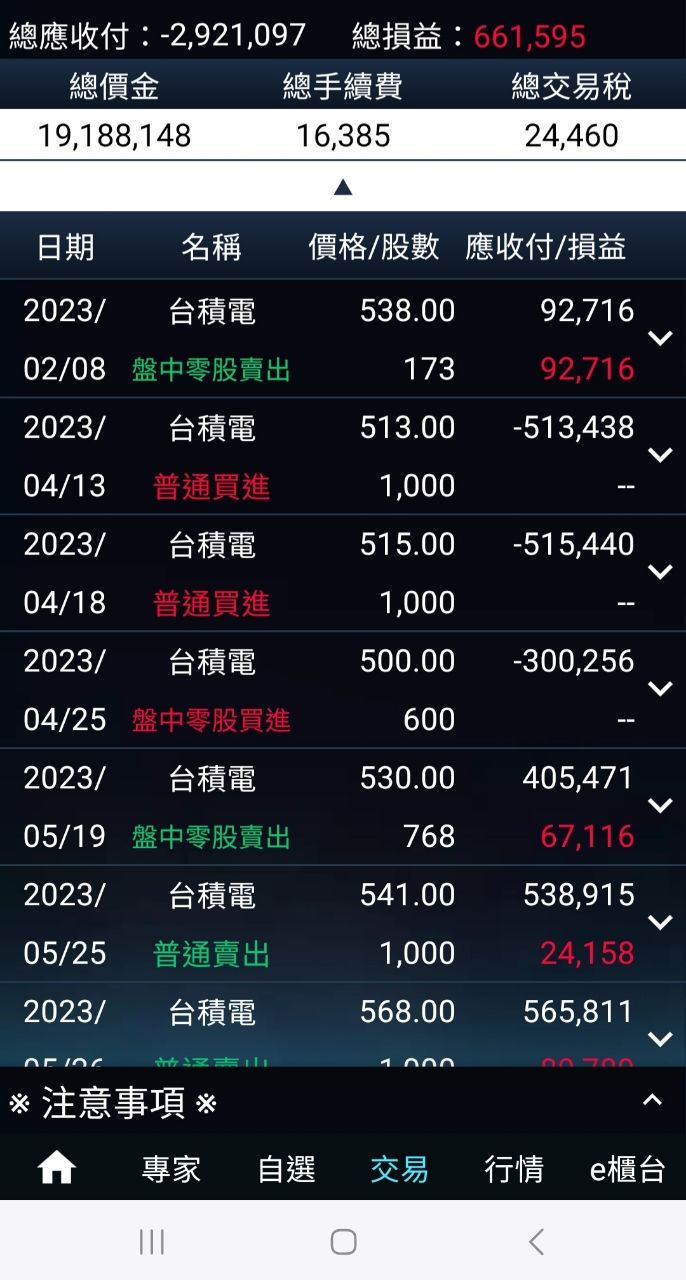The width and height of the screenshot is (686, 1280).
Task: Select the 交易 tab
Action: (399, 1169)
